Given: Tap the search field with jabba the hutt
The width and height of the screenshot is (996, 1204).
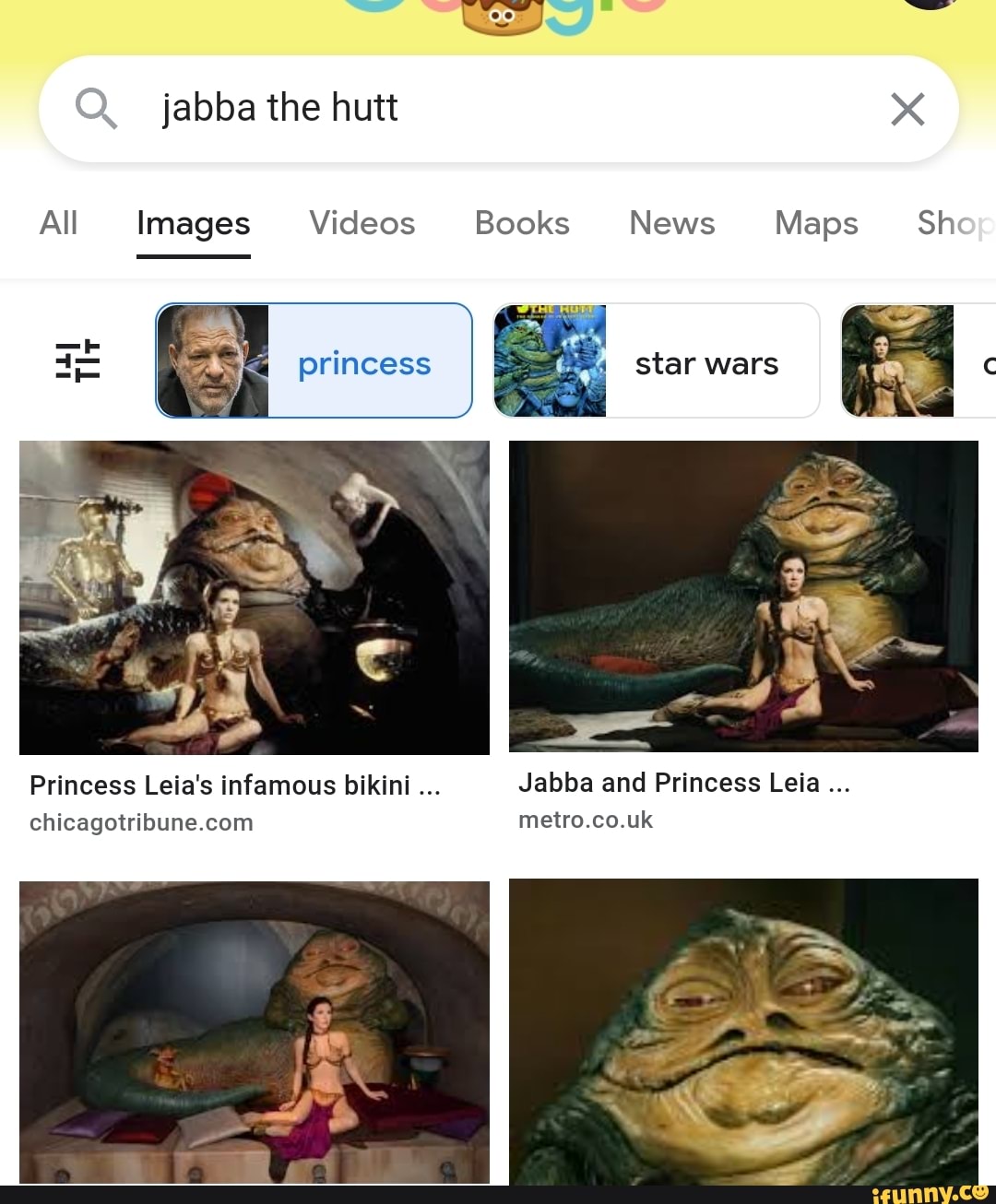Looking at the screenshot, I should coord(498,108).
